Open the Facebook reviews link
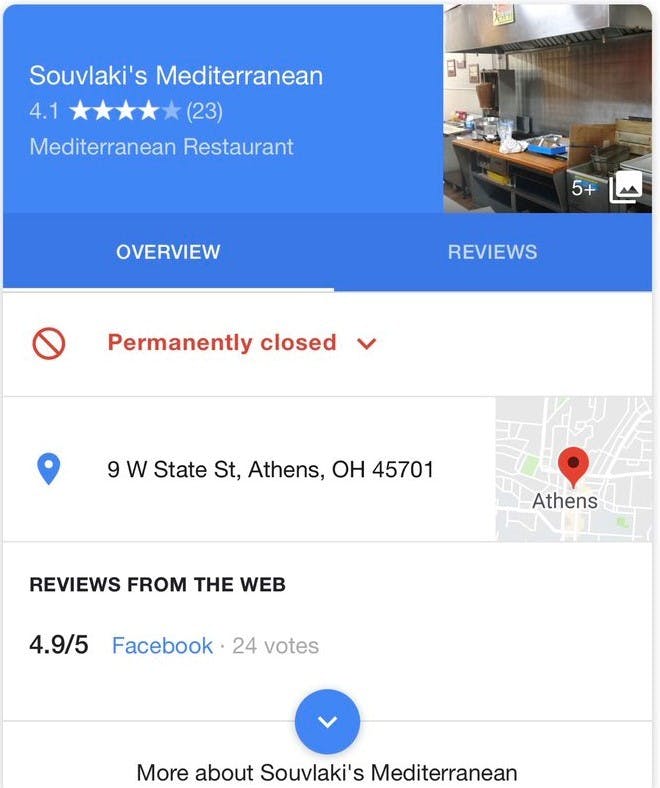 point(162,646)
